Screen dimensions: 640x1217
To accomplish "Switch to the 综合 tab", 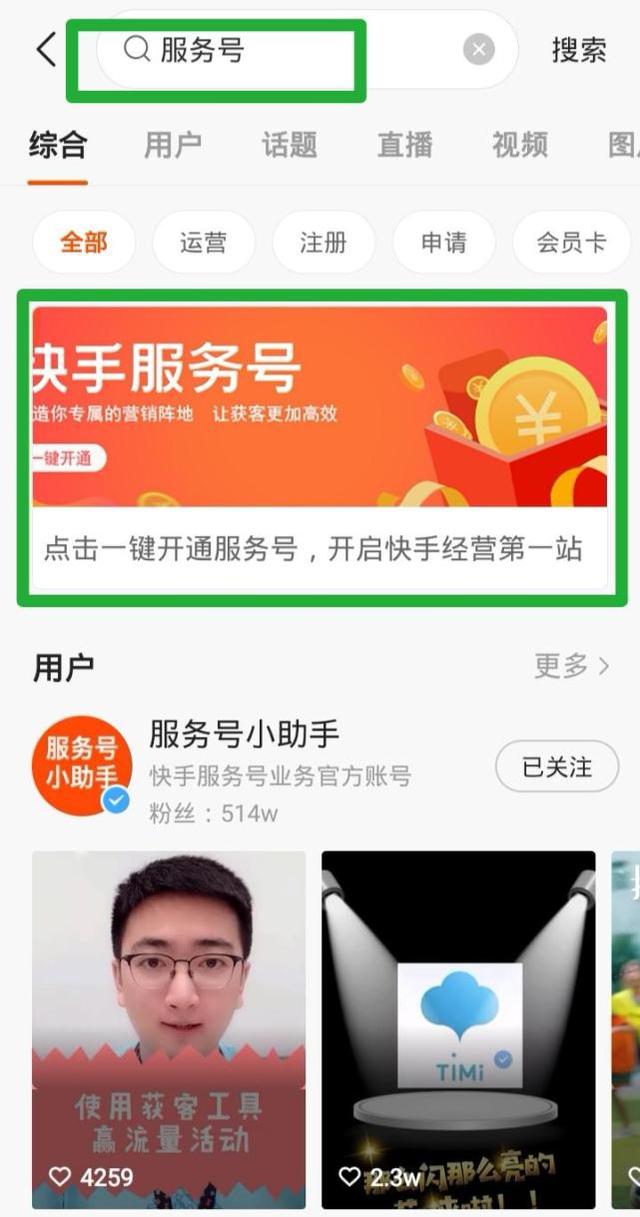I will 58,145.
